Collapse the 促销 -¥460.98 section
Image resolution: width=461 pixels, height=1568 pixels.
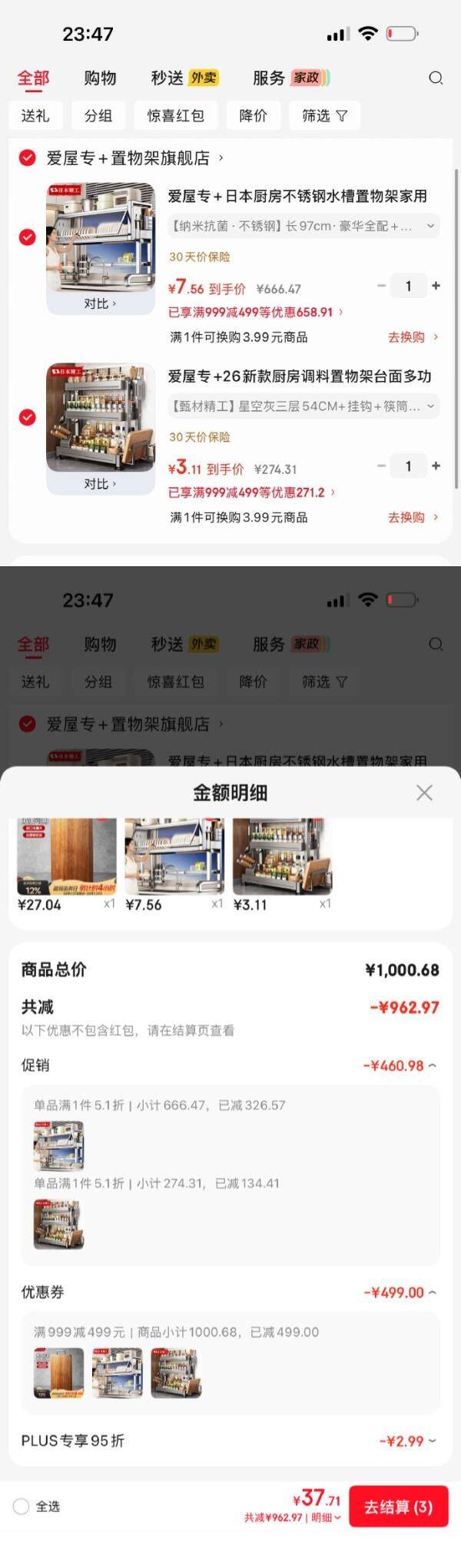pyautogui.click(x=400, y=1066)
